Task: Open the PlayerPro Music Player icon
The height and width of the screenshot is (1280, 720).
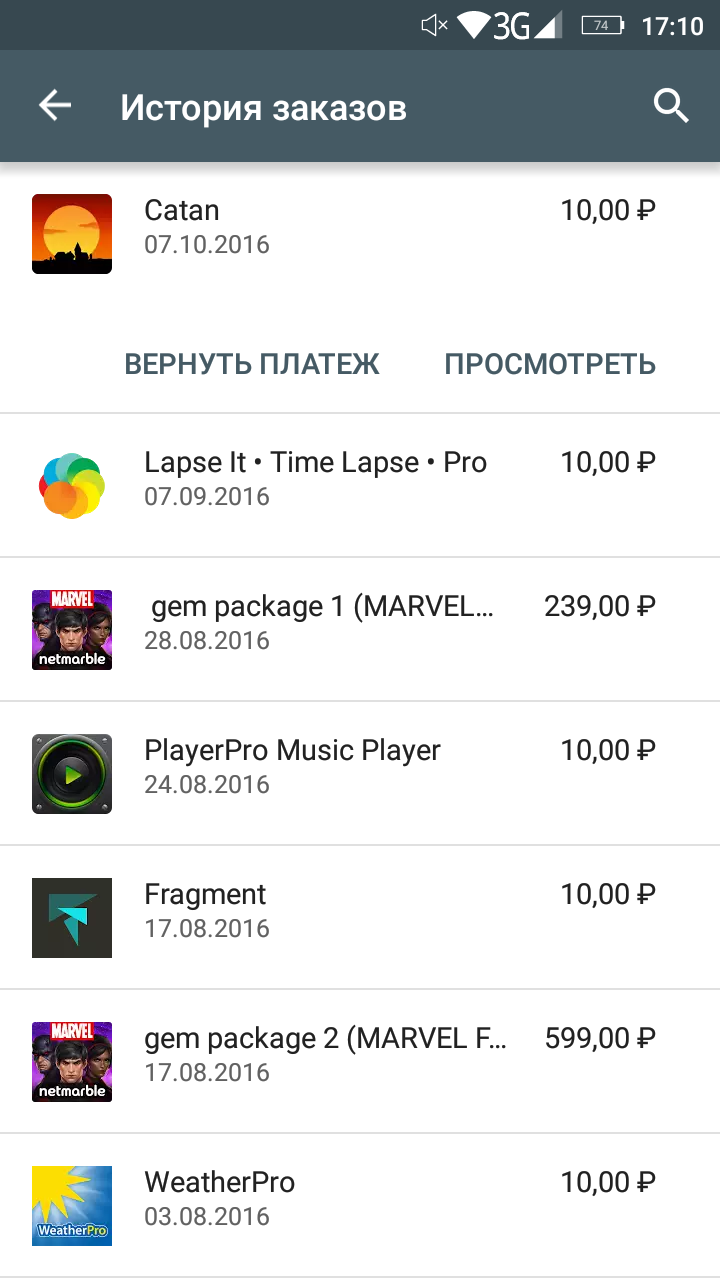Action: (71, 773)
